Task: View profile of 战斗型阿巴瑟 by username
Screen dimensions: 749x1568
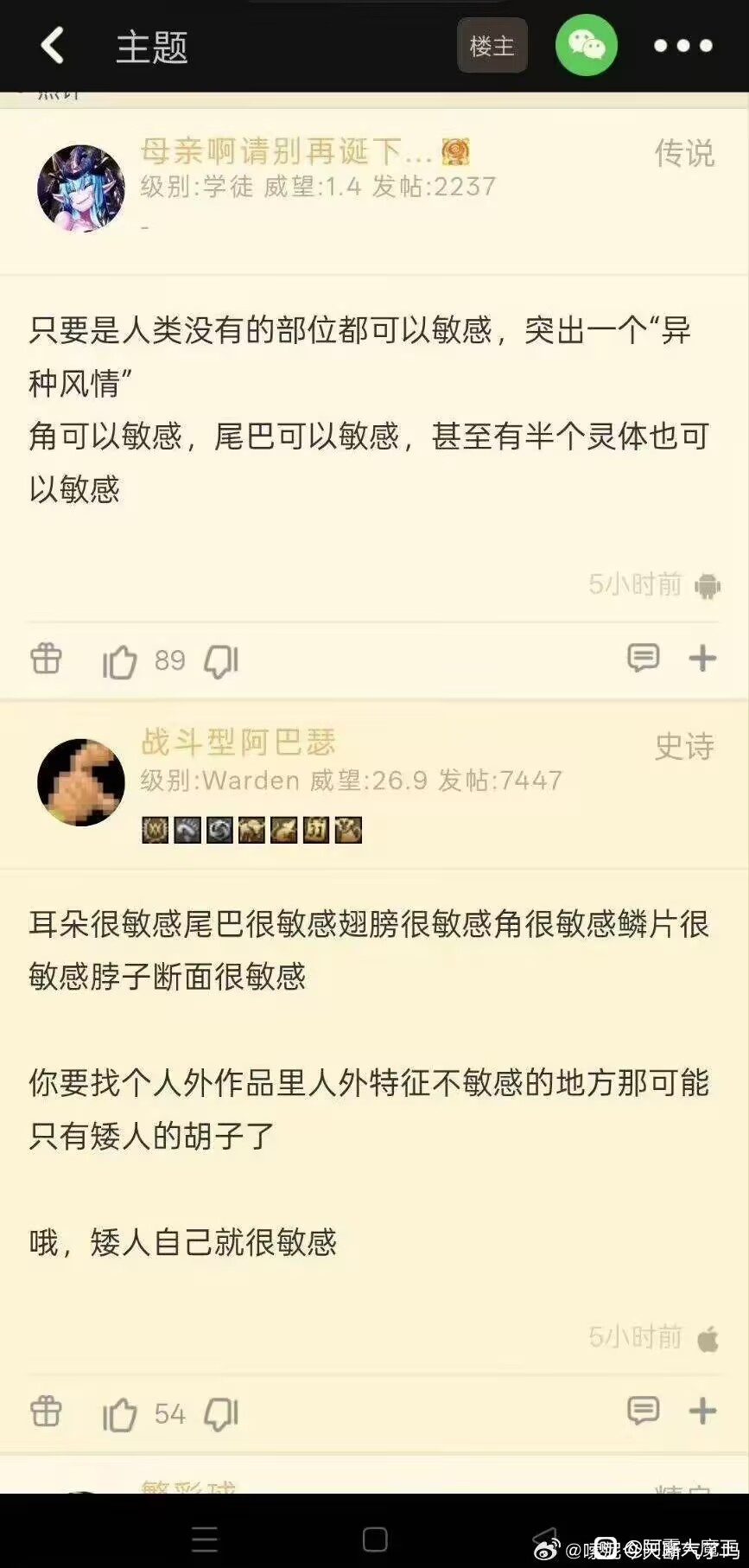Action: pyautogui.click(x=238, y=743)
